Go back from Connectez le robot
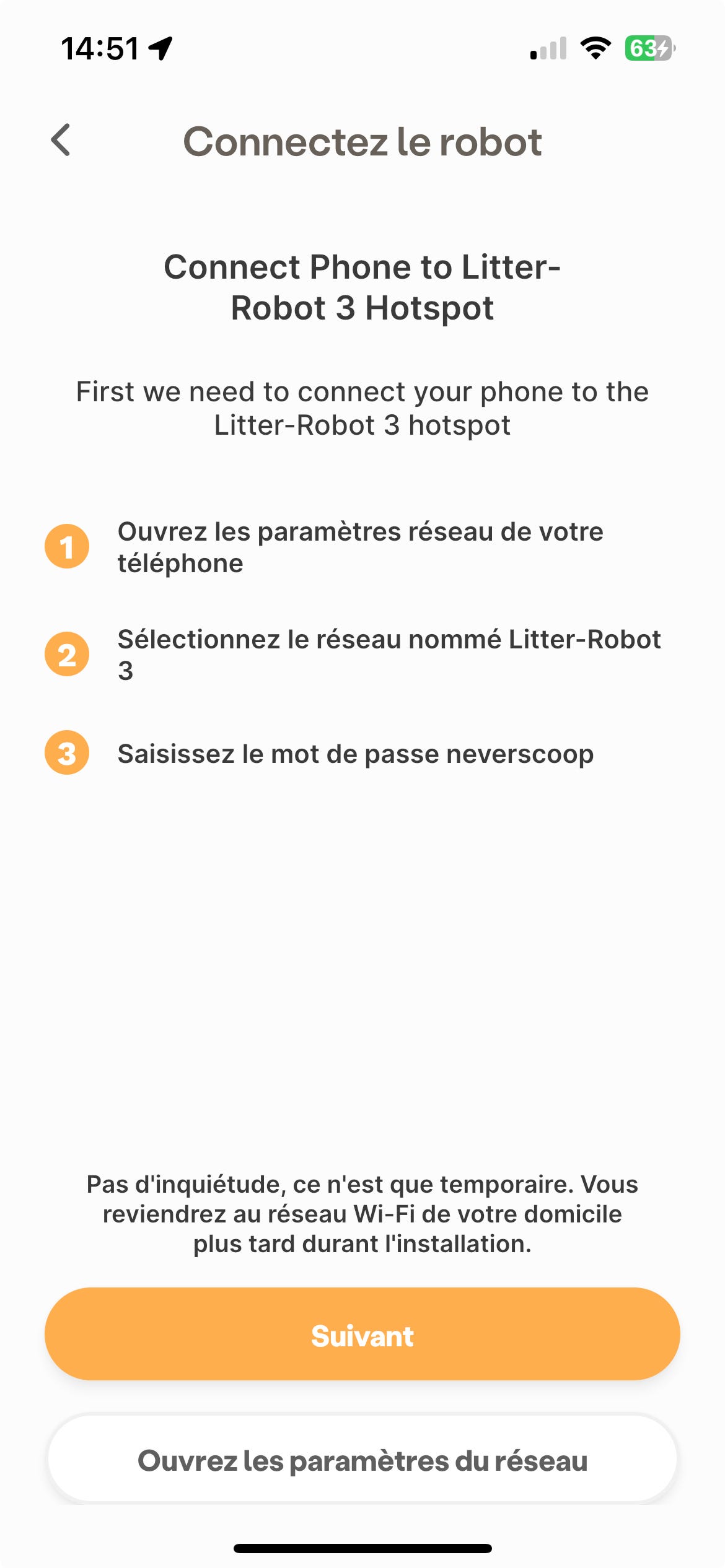This screenshot has height=1568, width=725. pyautogui.click(x=61, y=140)
